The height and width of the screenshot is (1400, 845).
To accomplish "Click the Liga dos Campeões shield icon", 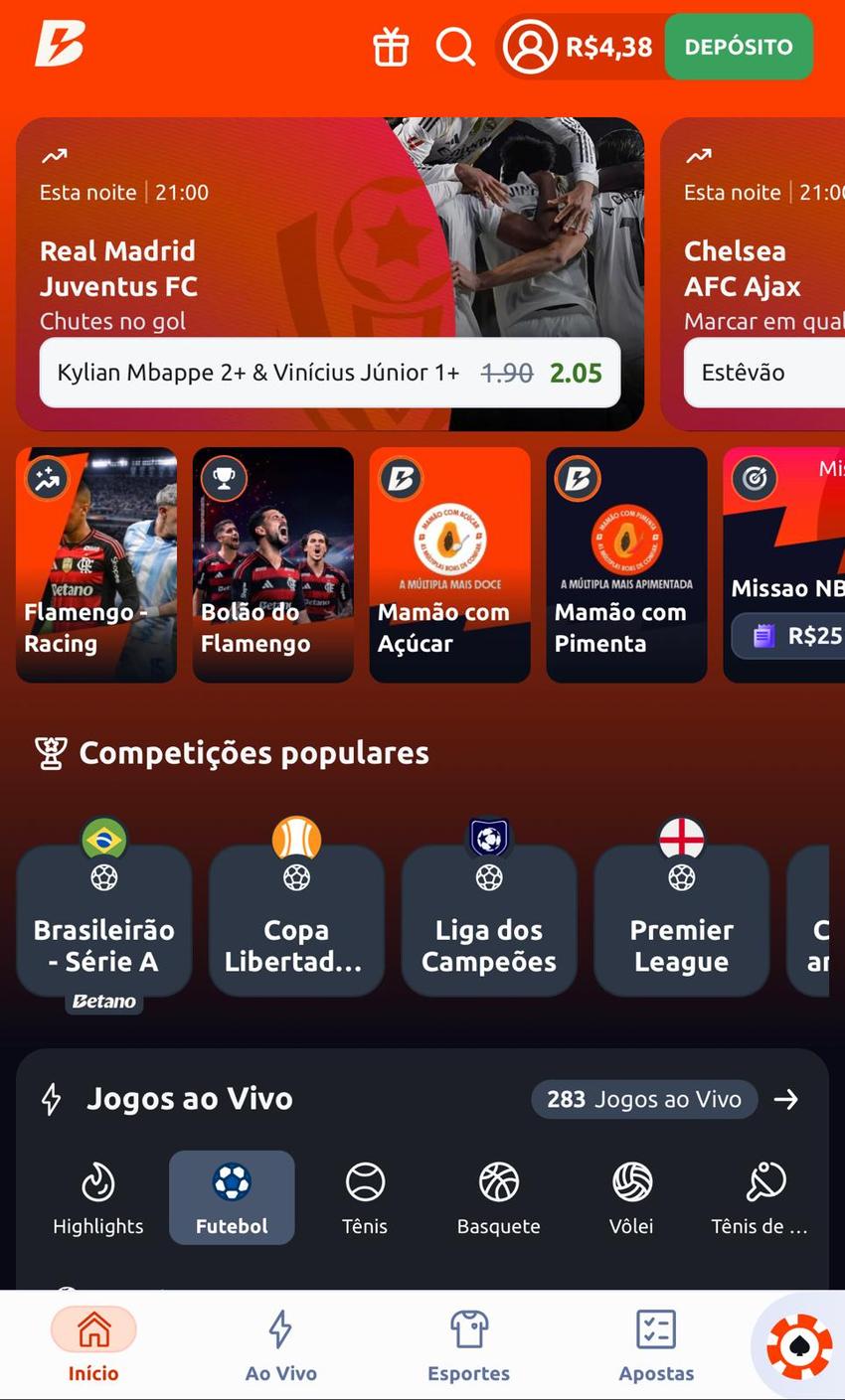I will [488, 838].
